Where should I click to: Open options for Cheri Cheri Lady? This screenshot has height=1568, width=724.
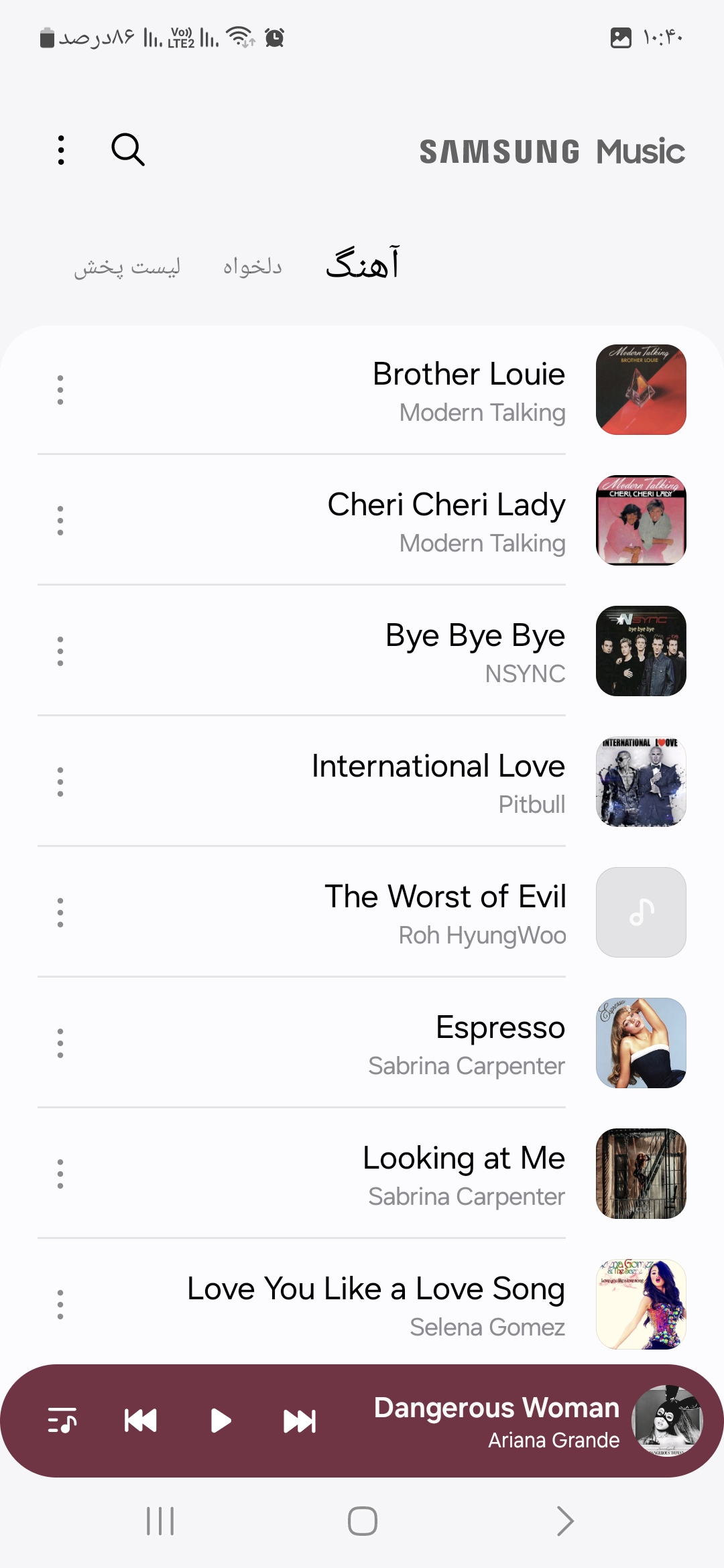[60, 521]
